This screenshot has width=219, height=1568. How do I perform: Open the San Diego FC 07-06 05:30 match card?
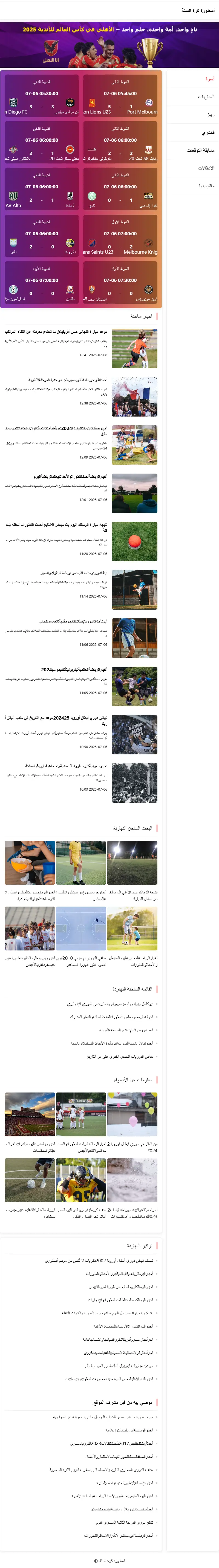41,94
